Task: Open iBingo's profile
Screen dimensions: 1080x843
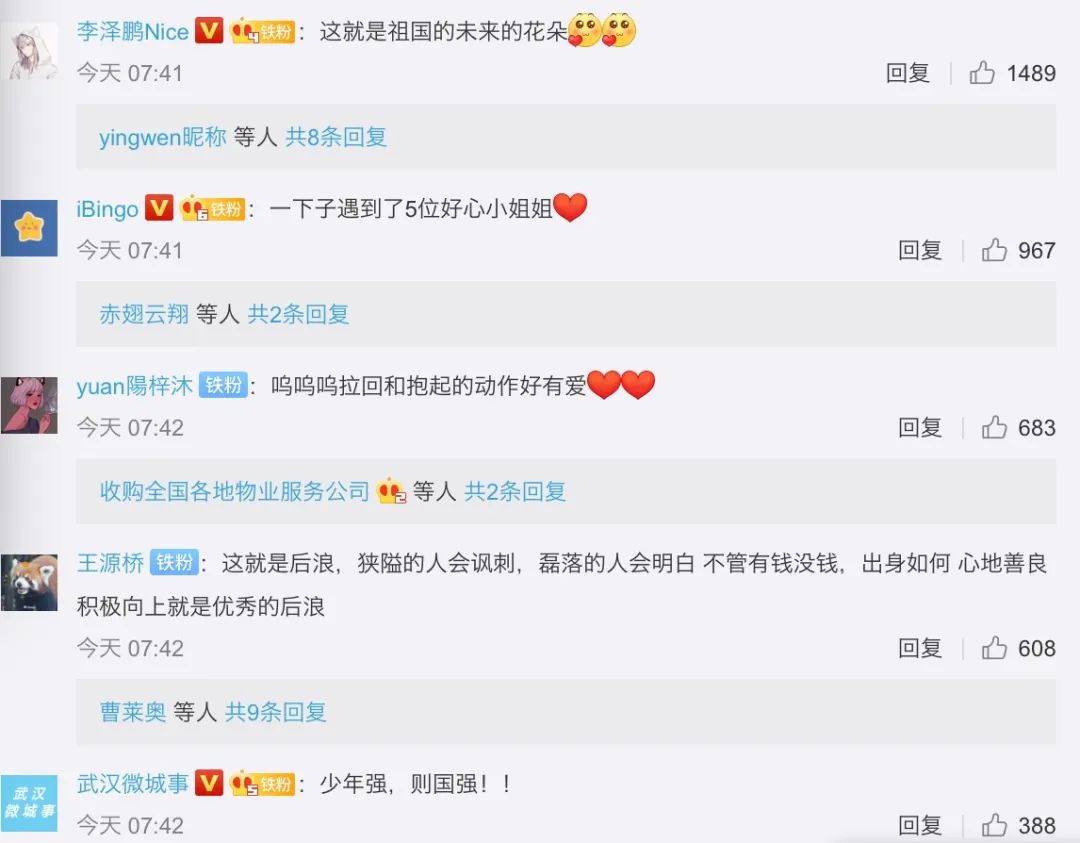Action: (107, 209)
